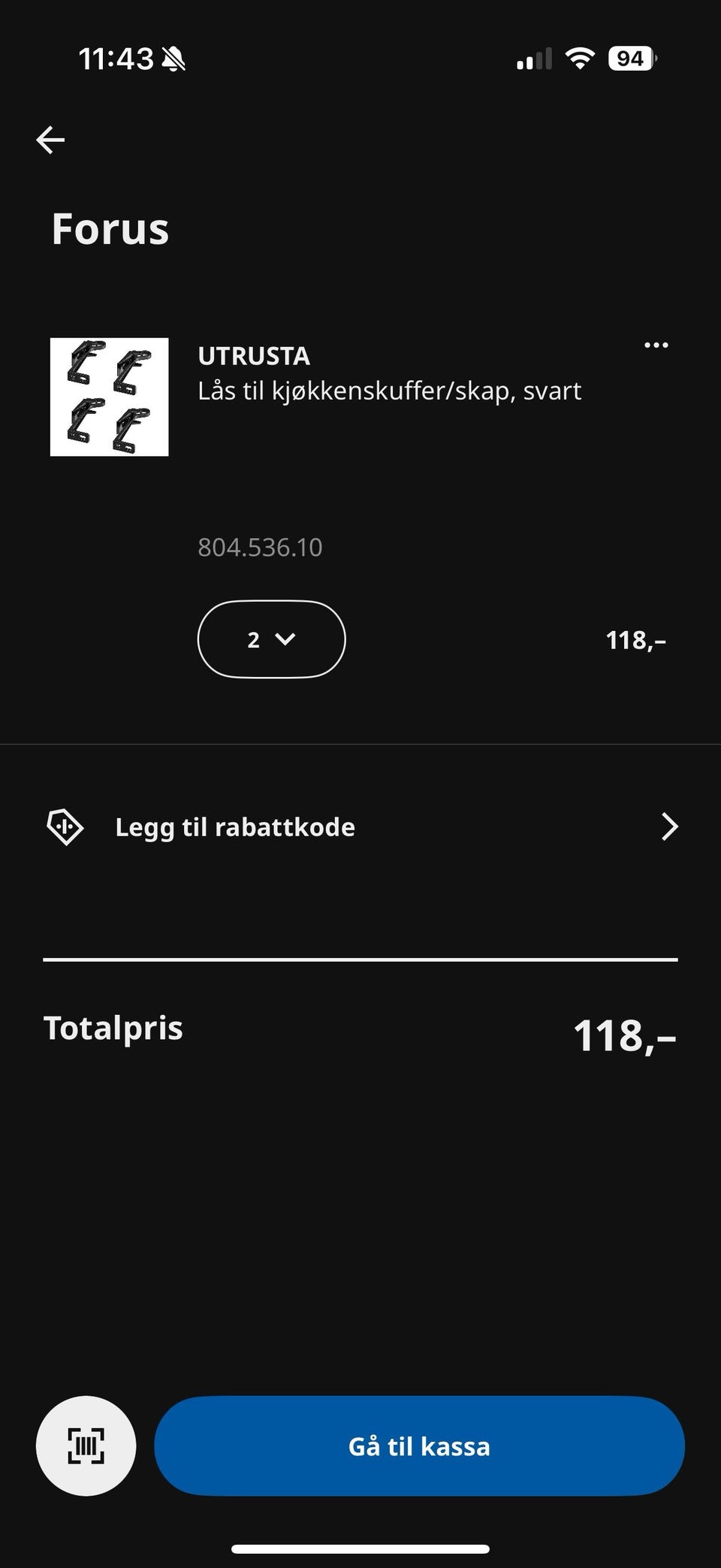Go back using the arrow icon

tap(50, 140)
